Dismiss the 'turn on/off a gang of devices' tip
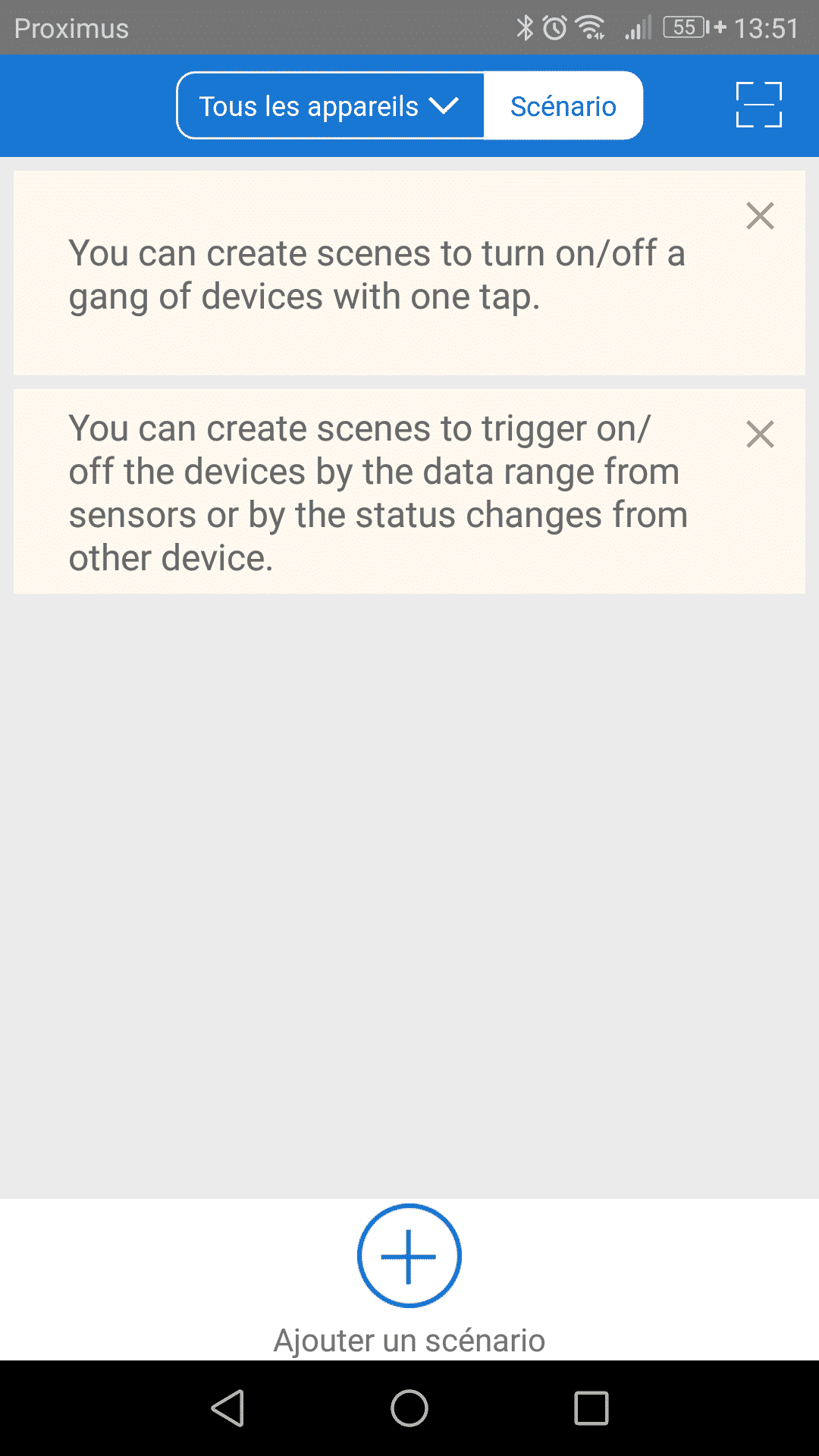Viewport: 819px width, 1456px height. 760,216
